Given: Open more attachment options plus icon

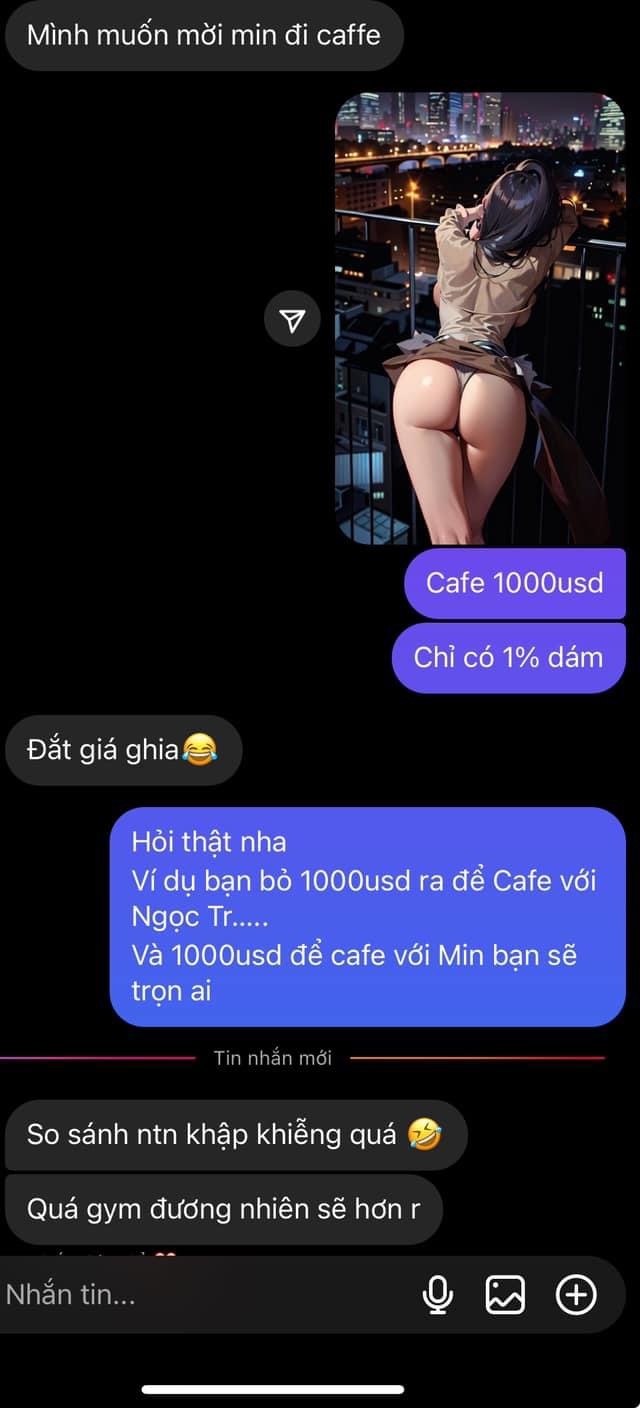Looking at the screenshot, I should (576, 1295).
